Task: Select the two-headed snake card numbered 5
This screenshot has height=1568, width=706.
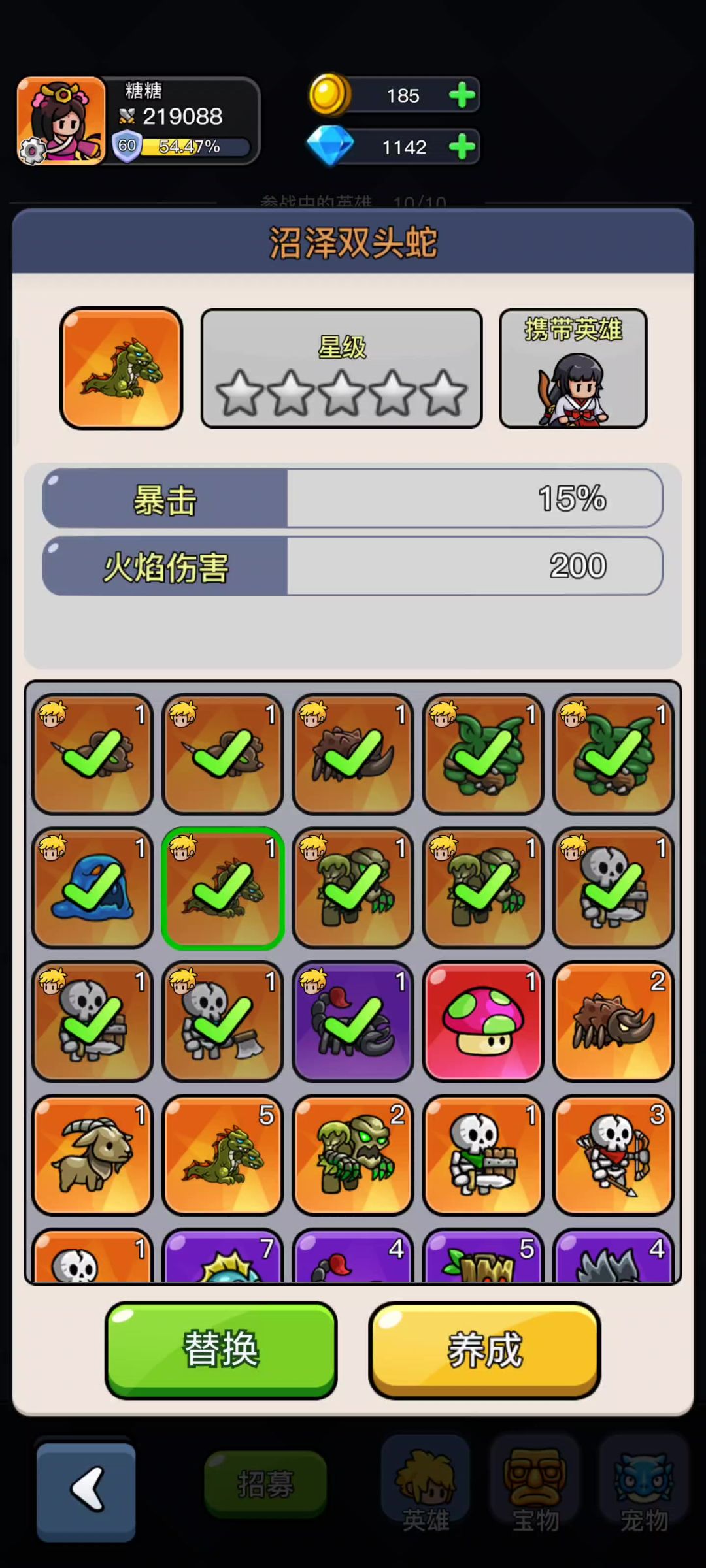Action: (222, 1154)
